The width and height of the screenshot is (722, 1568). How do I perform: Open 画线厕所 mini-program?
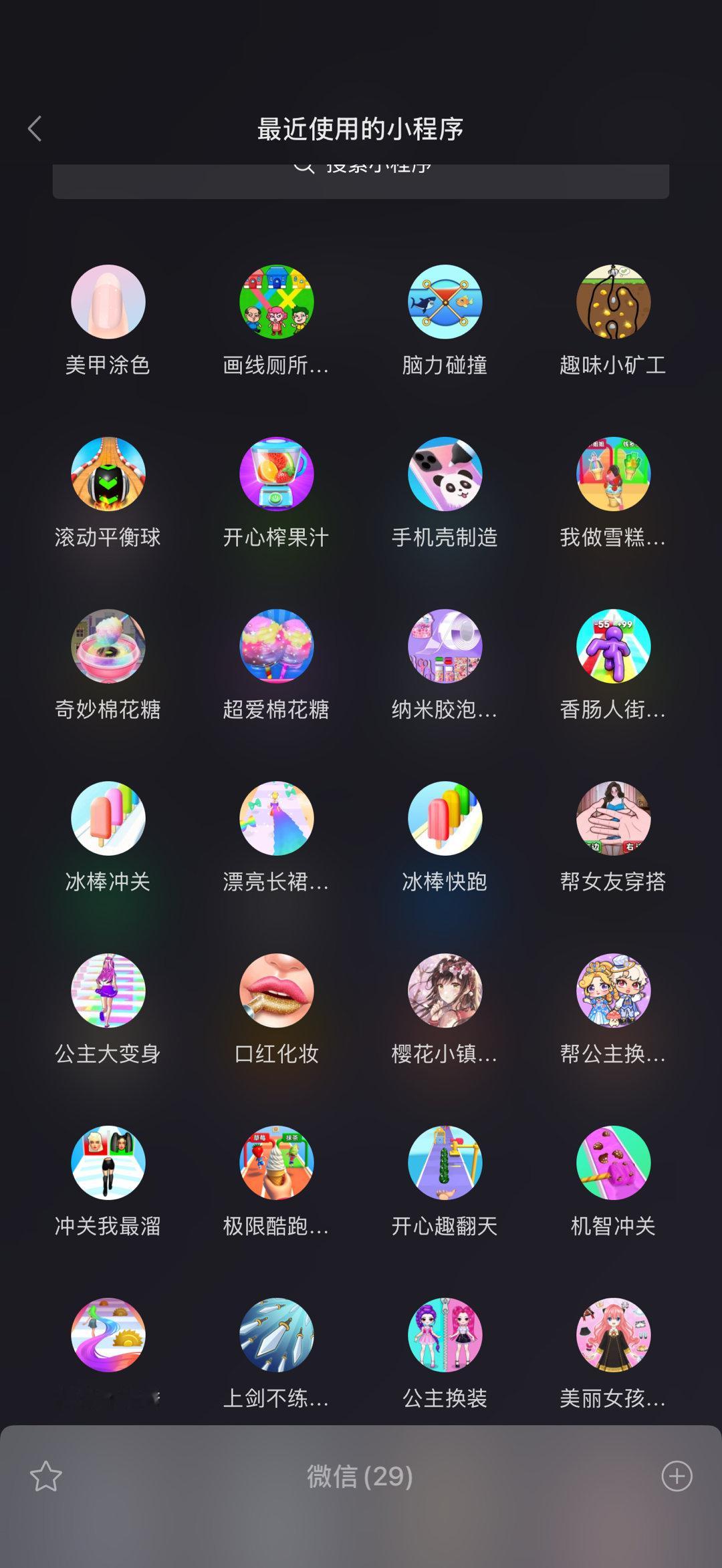coord(277,301)
